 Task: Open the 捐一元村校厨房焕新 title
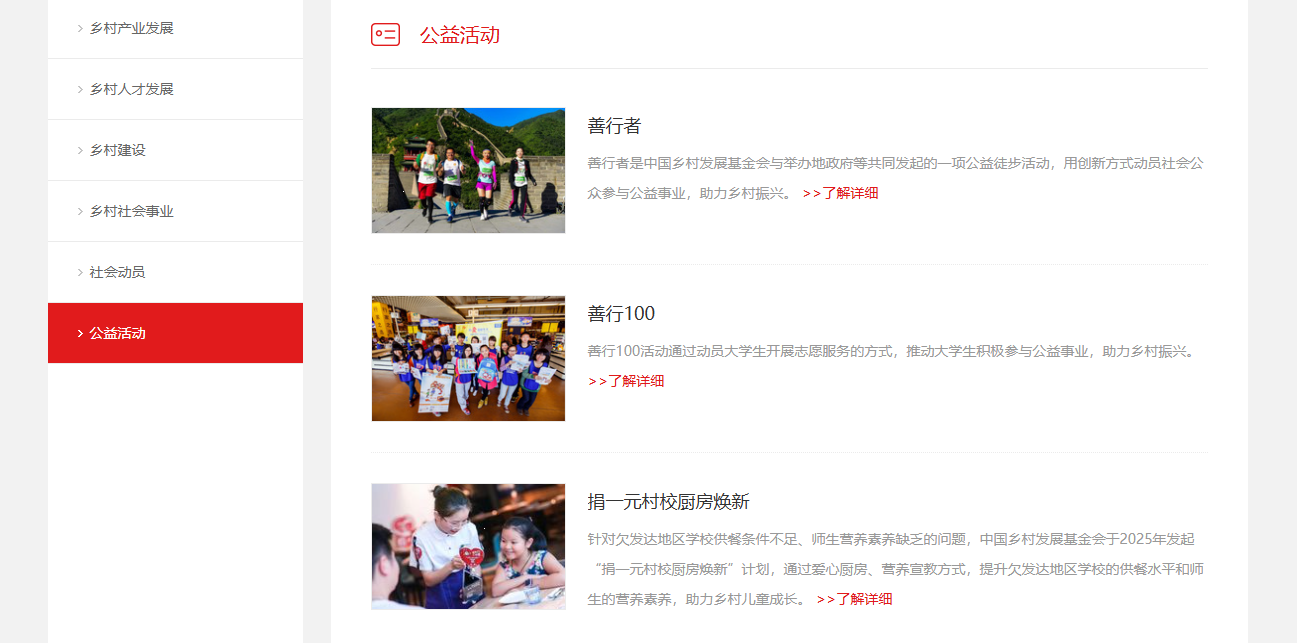[x=668, y=502]
